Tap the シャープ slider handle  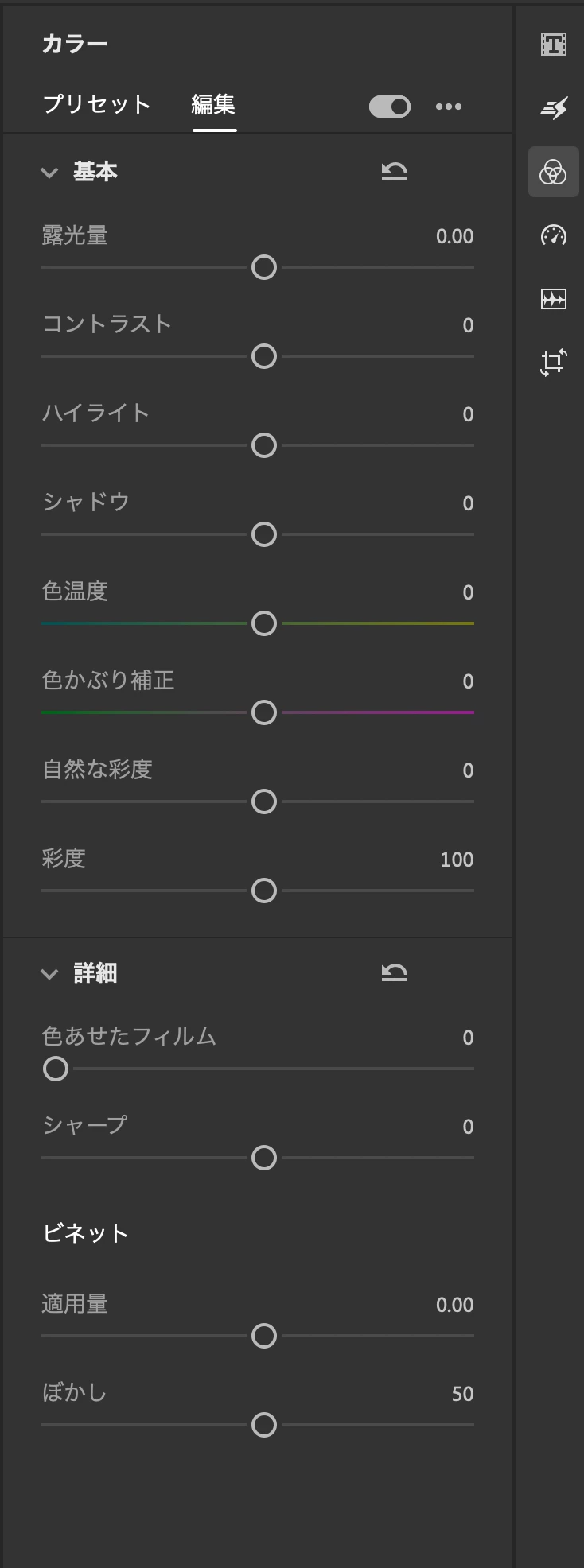tap(264, 1159)
